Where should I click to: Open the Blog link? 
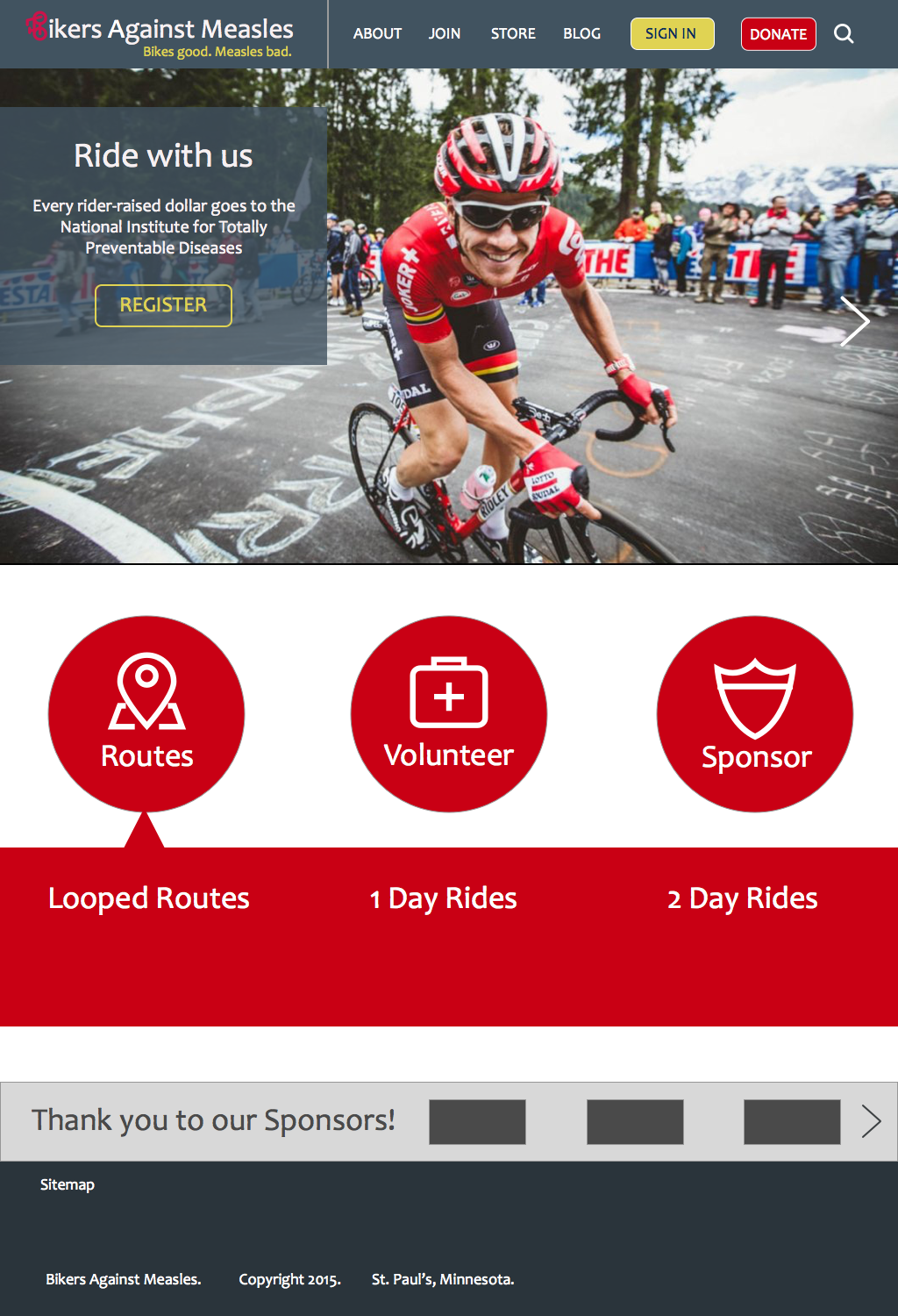[581, 34]
